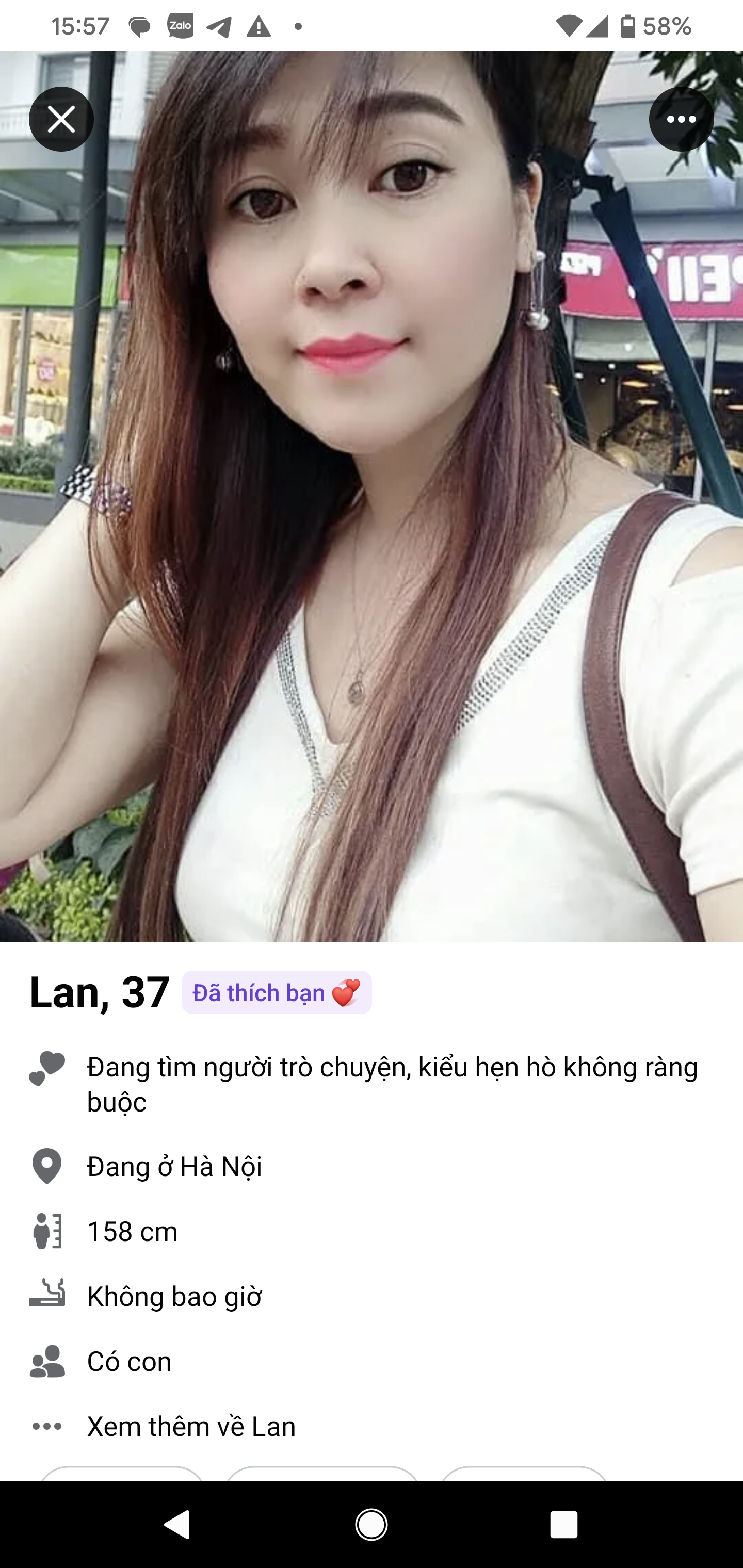Screen dimensions: 743x1568
Task: Go back with the system back button
Action: tap(178, 1525)
